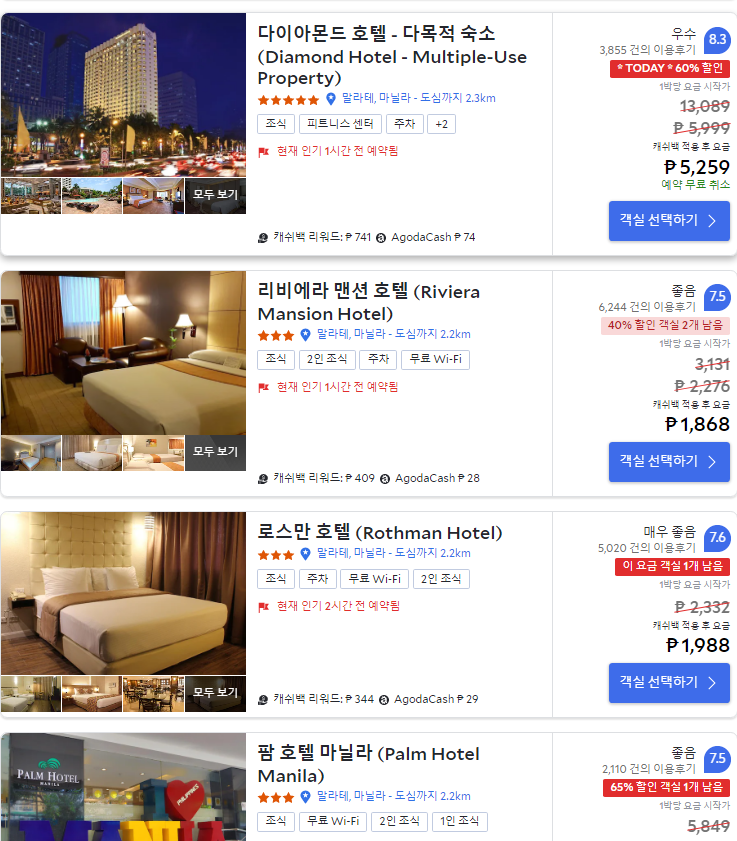This screenshot has width=737, height=841.
Task: Open the Riviera Mansion Hotel room photo
Action: pos(123,352)
